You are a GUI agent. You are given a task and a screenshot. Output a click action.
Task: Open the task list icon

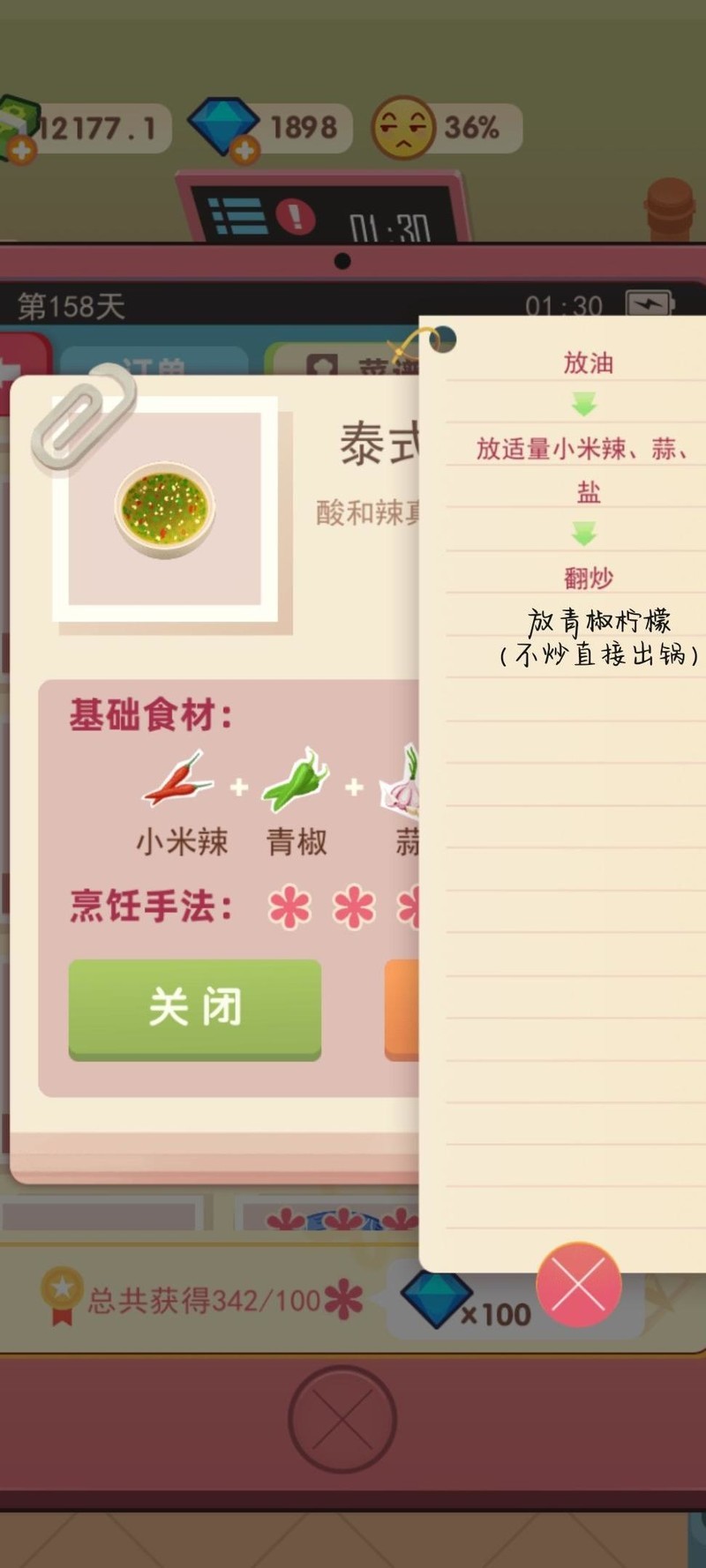(237, 216)
